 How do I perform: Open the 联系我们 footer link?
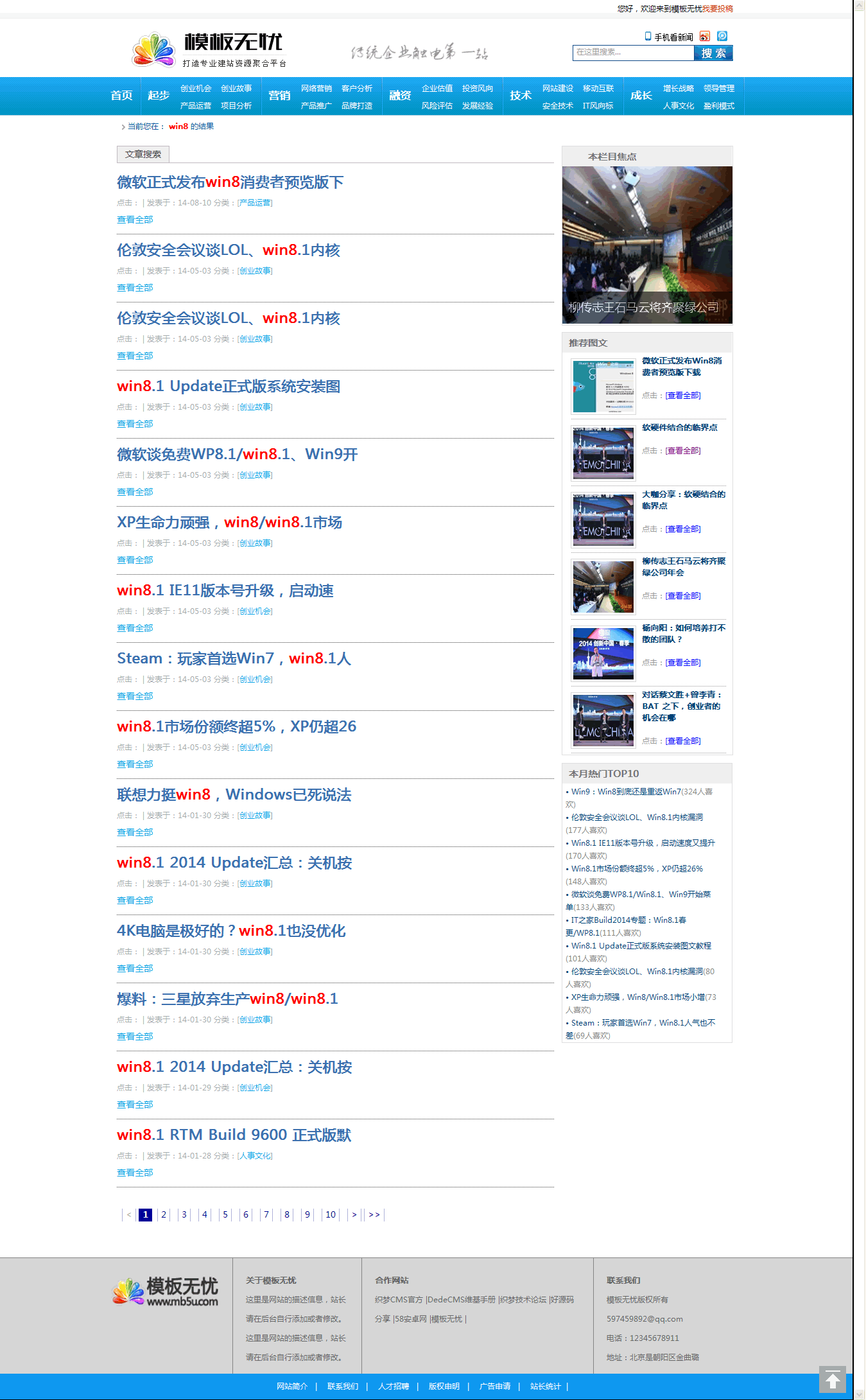(x=343, y=1387)
